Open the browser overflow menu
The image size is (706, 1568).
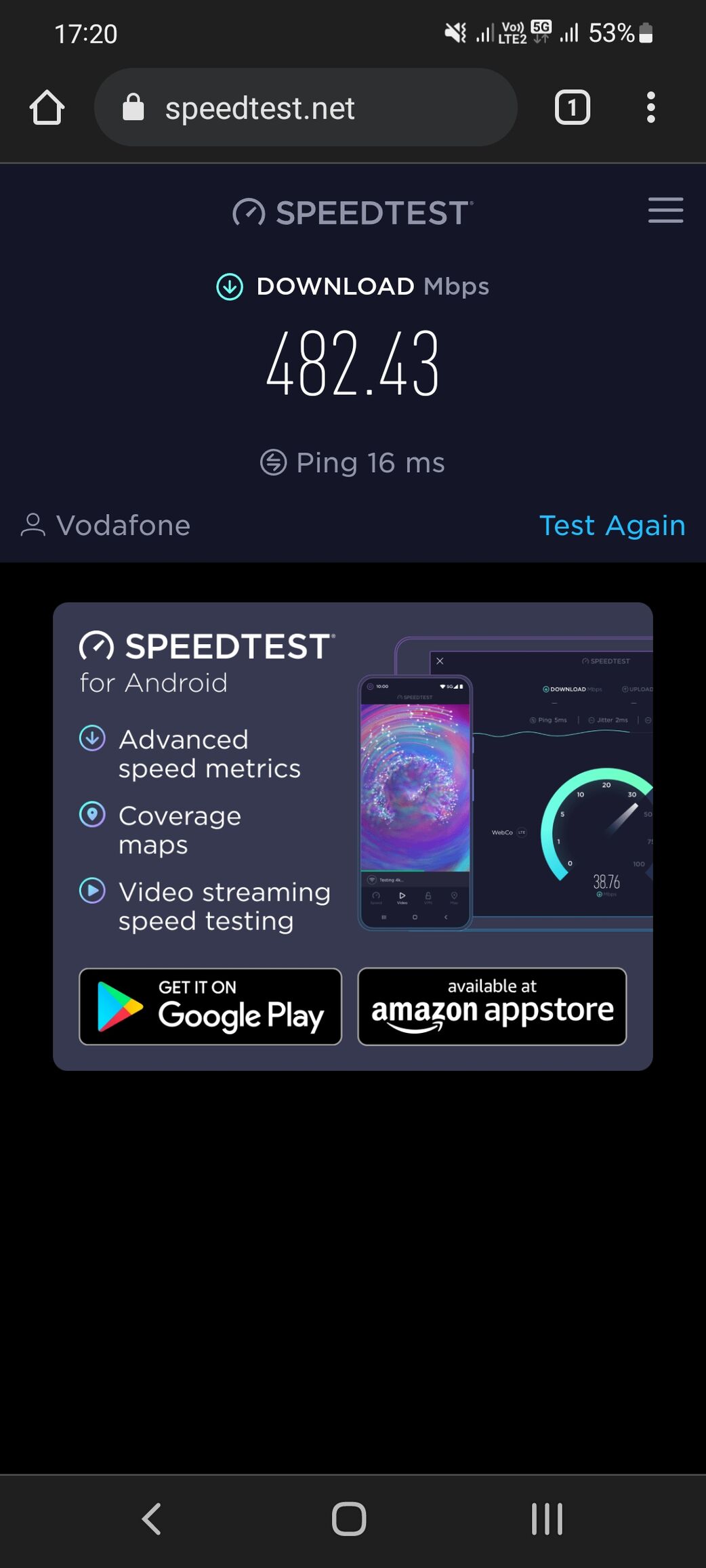650,108
